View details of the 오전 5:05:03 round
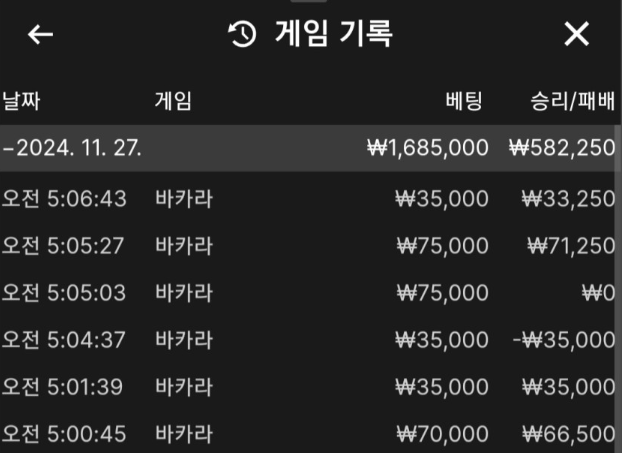This screenshot has width=622, height=453. [310, 292]
